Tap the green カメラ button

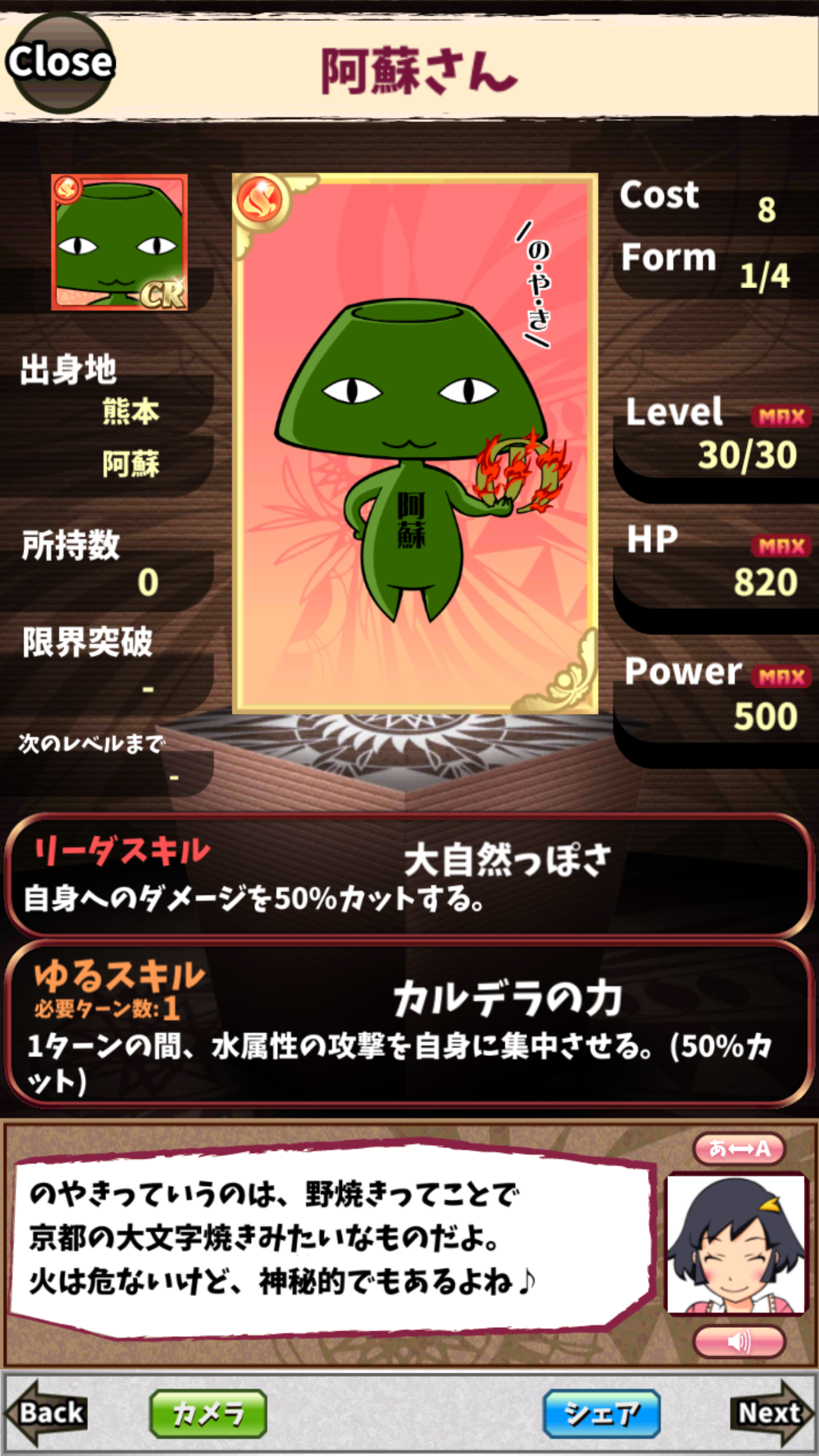[x=208, y=1414]
